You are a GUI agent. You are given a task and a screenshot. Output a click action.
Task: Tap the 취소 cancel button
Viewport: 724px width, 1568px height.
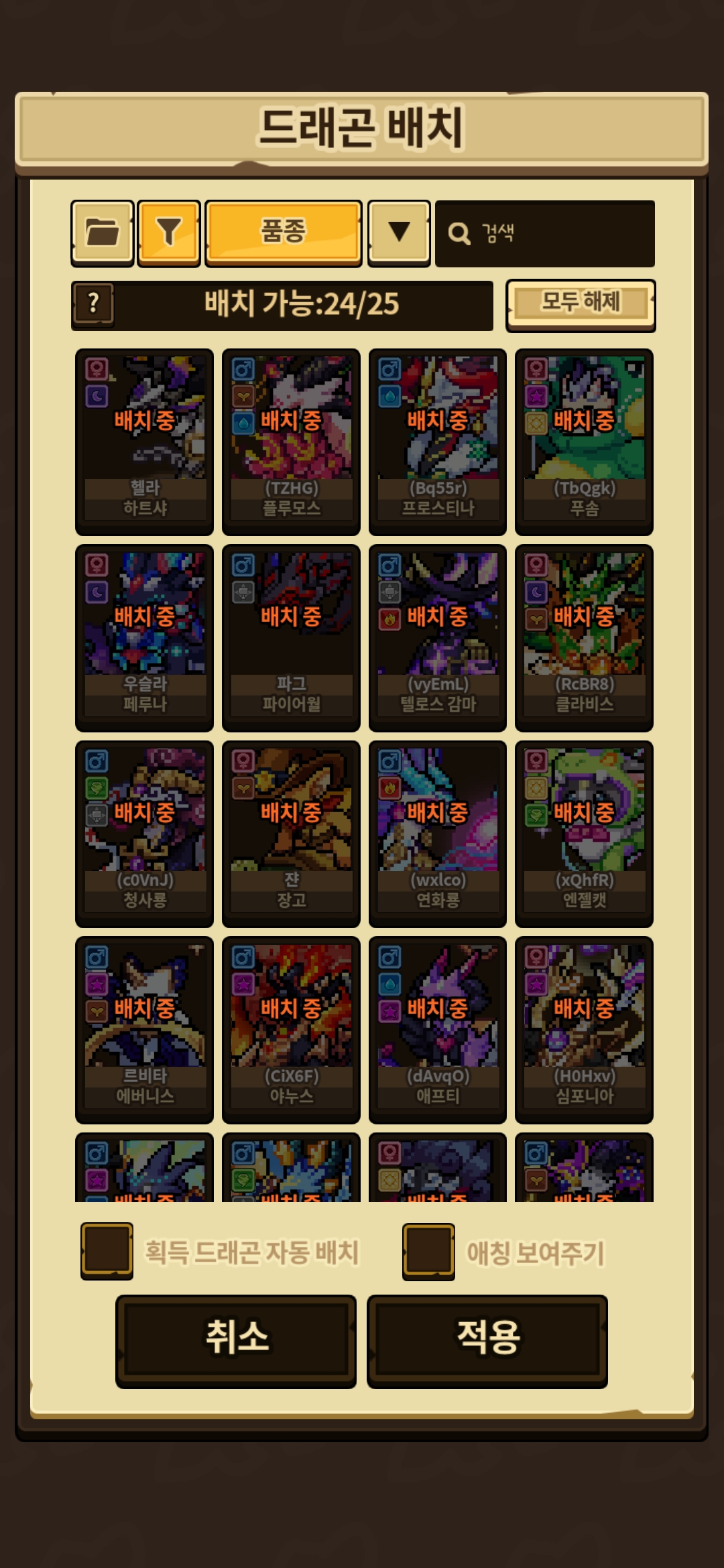coord(236,1341)
